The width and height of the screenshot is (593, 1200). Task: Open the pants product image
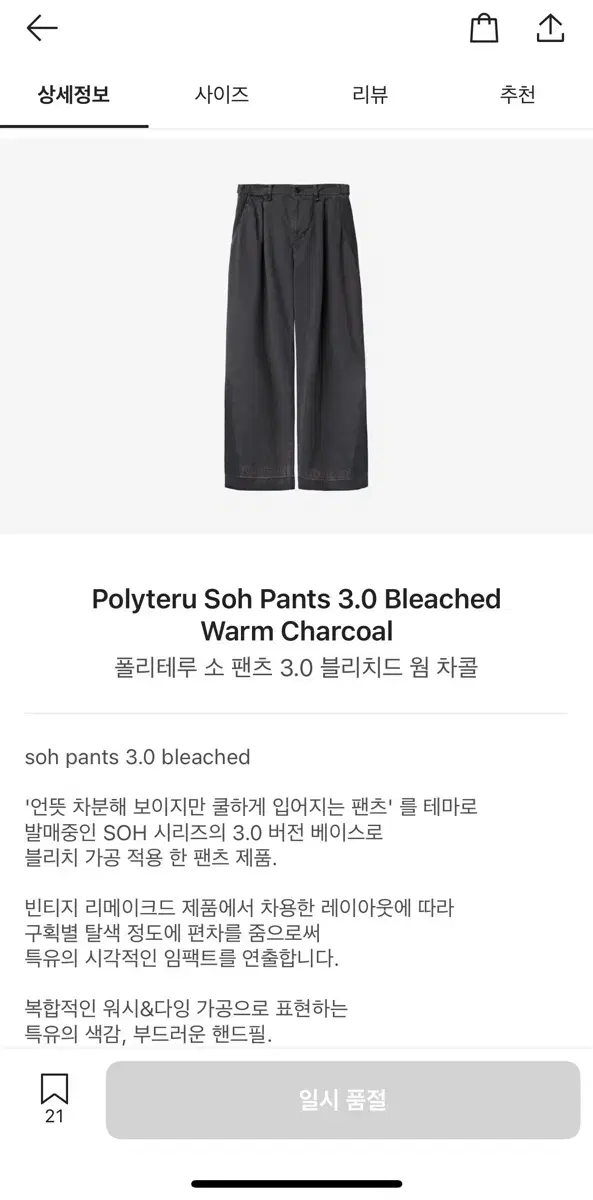click(297, 336)
